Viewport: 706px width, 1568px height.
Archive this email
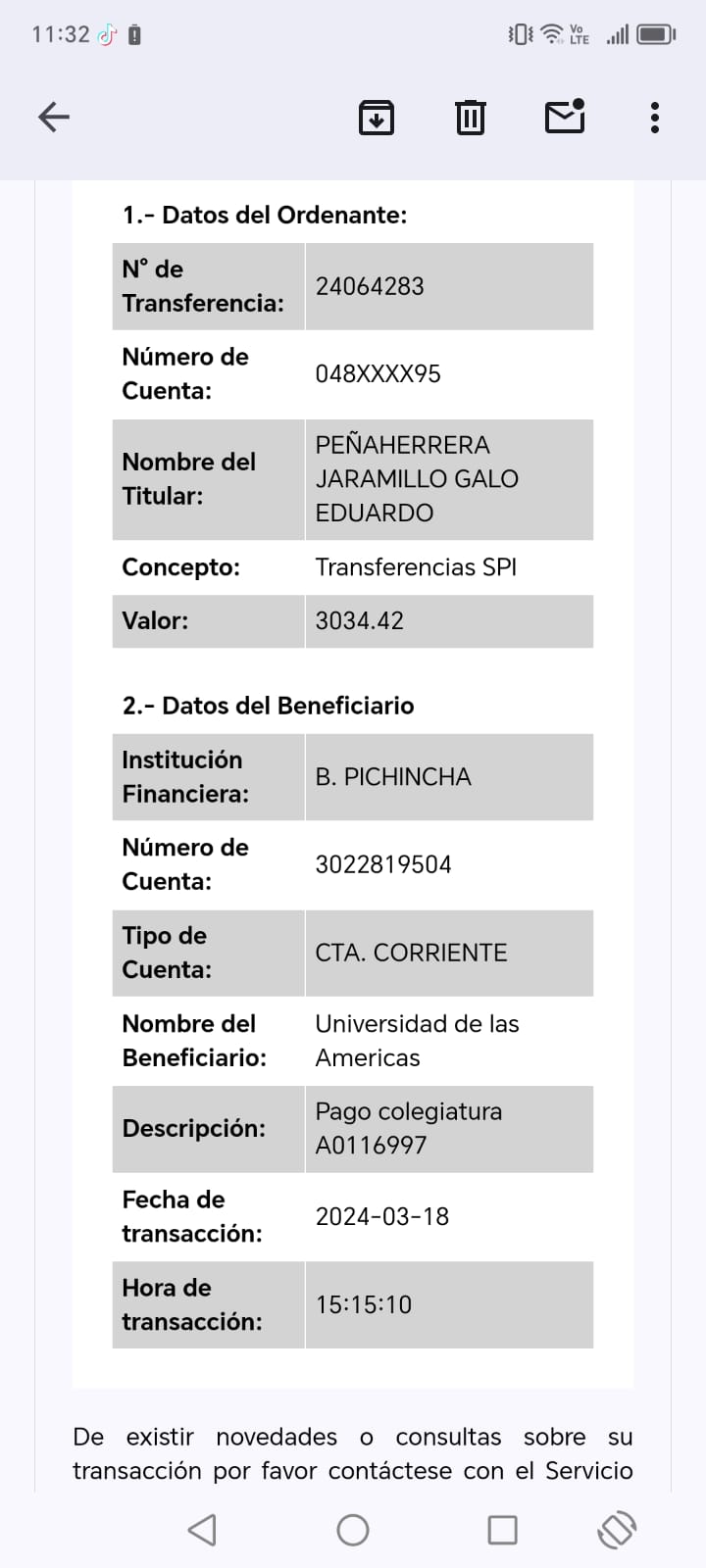pyautogui.click(x=377, y=118)
